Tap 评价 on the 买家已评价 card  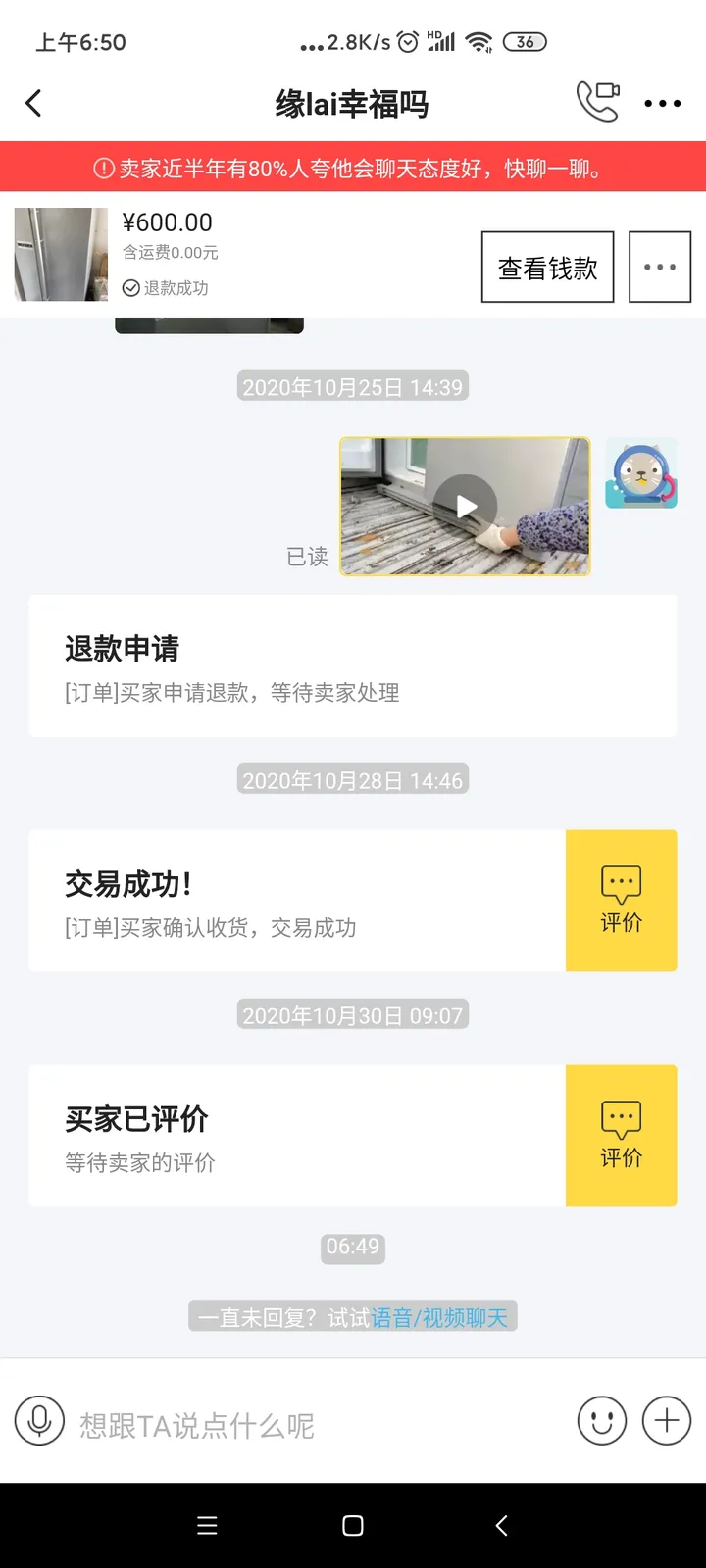(621, 1135)
